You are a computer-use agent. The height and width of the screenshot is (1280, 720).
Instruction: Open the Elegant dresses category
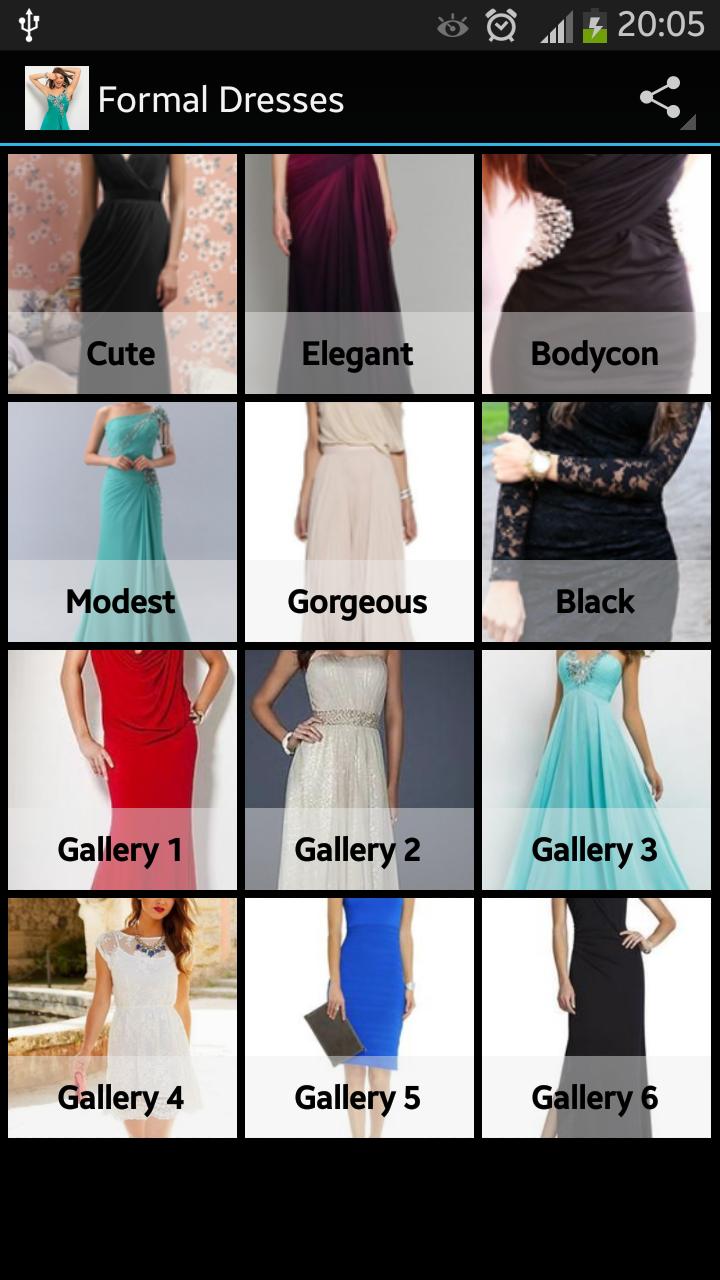[x=359, y=273]
